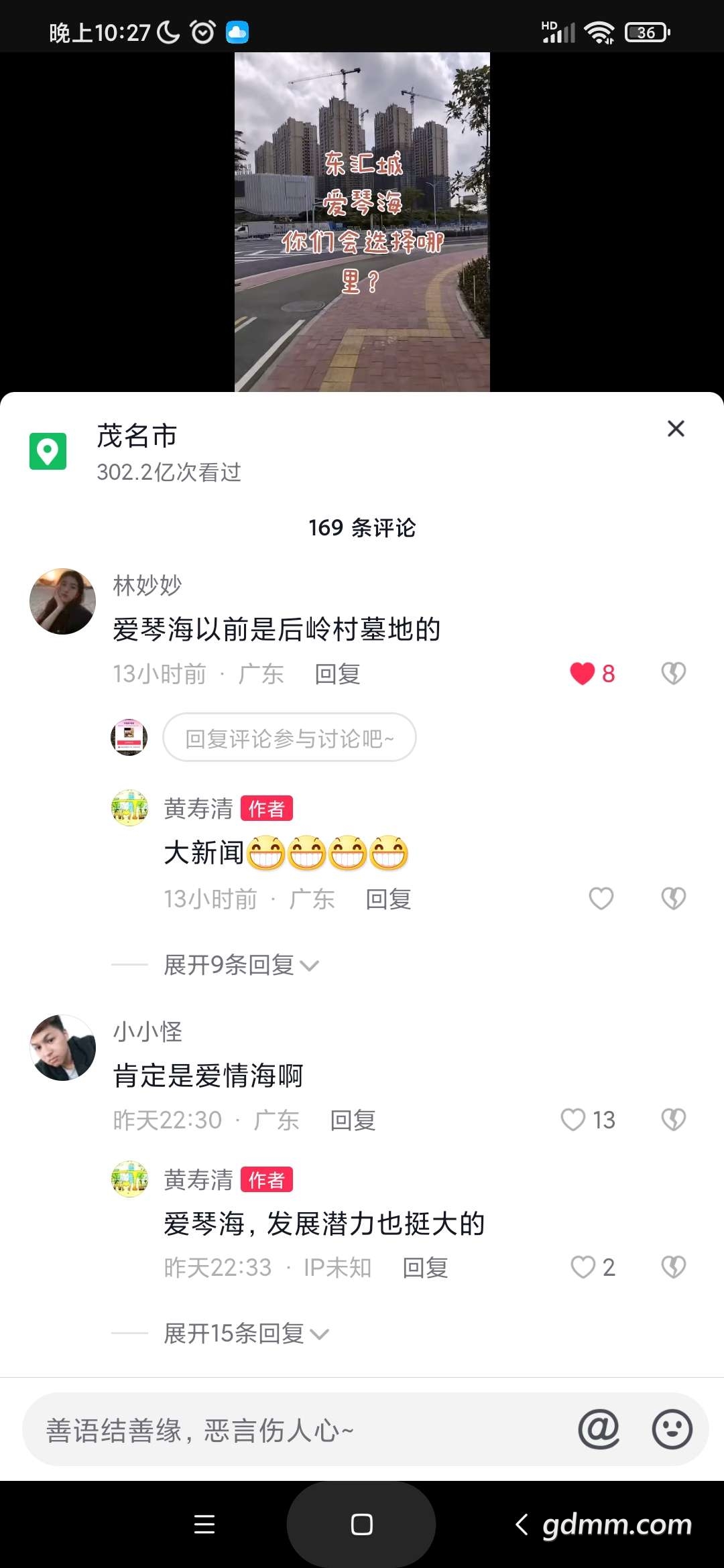Image resolution: width=724 pixels, height=1568 pixels.
Task: Like the author's 大新闻 reply
Action: [x=601, y=899]
